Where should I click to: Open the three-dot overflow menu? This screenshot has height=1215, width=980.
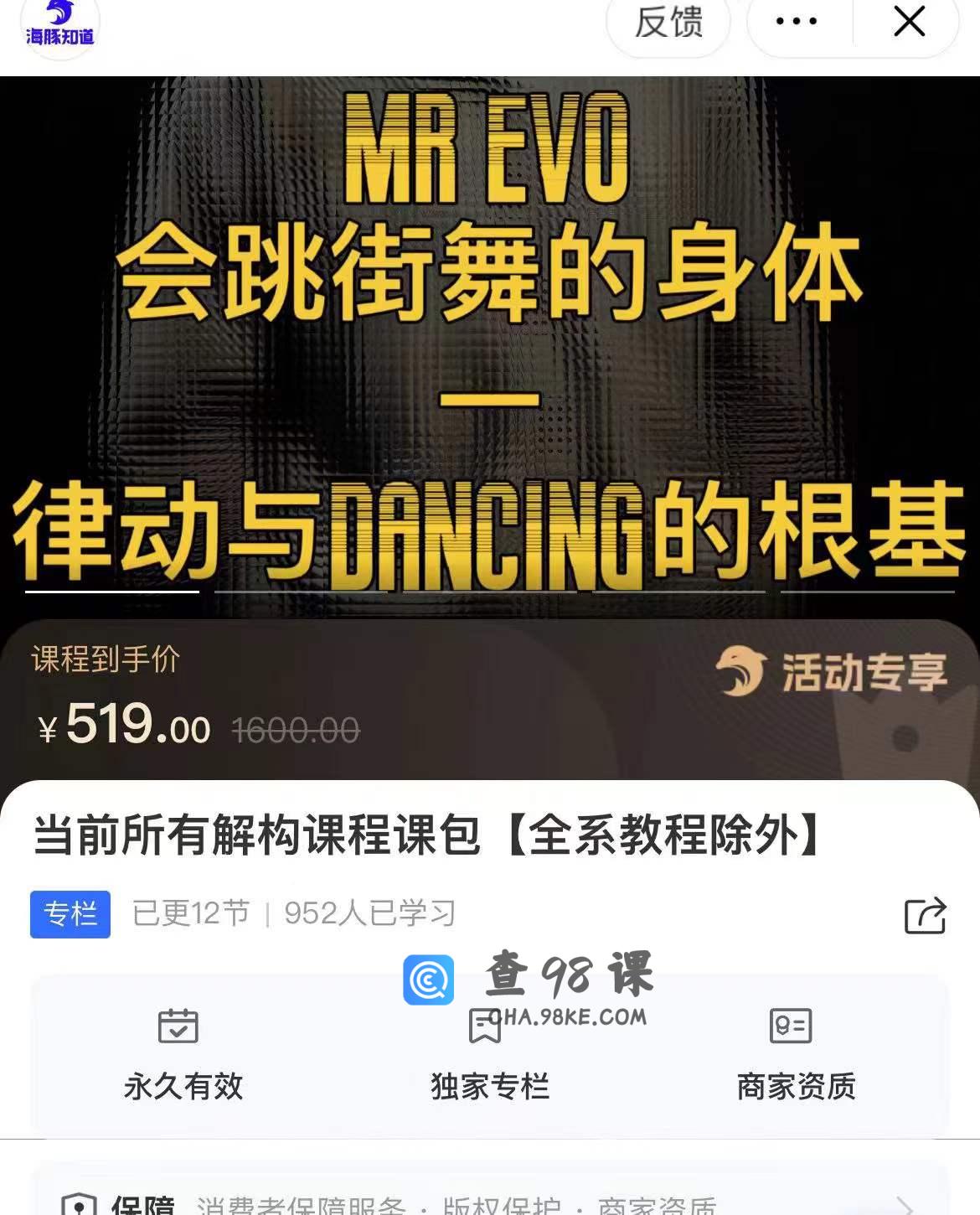point(796,23)
